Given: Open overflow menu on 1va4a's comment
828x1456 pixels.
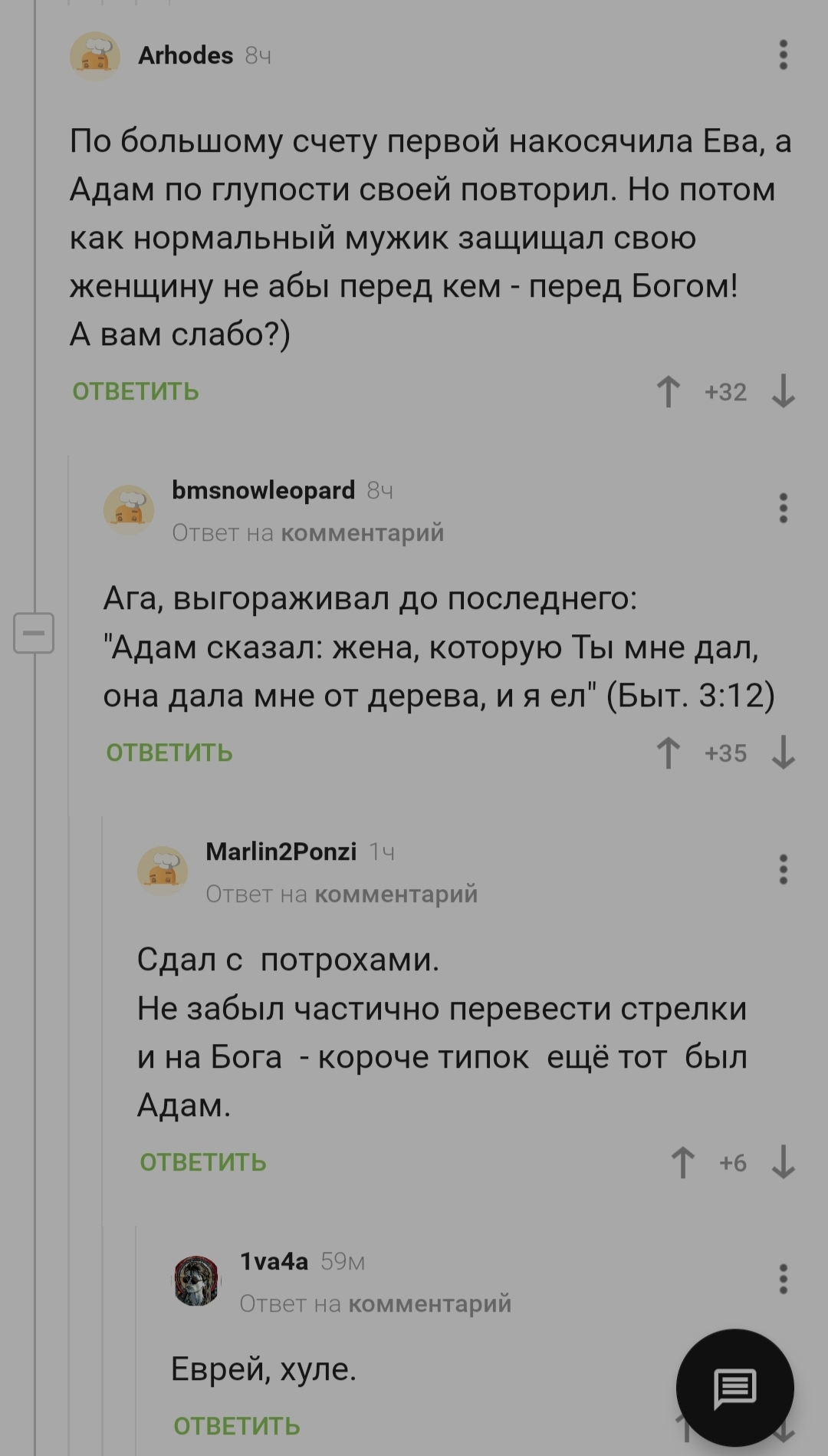Looking at the screenshot, I should click(x=783, y=1280).
